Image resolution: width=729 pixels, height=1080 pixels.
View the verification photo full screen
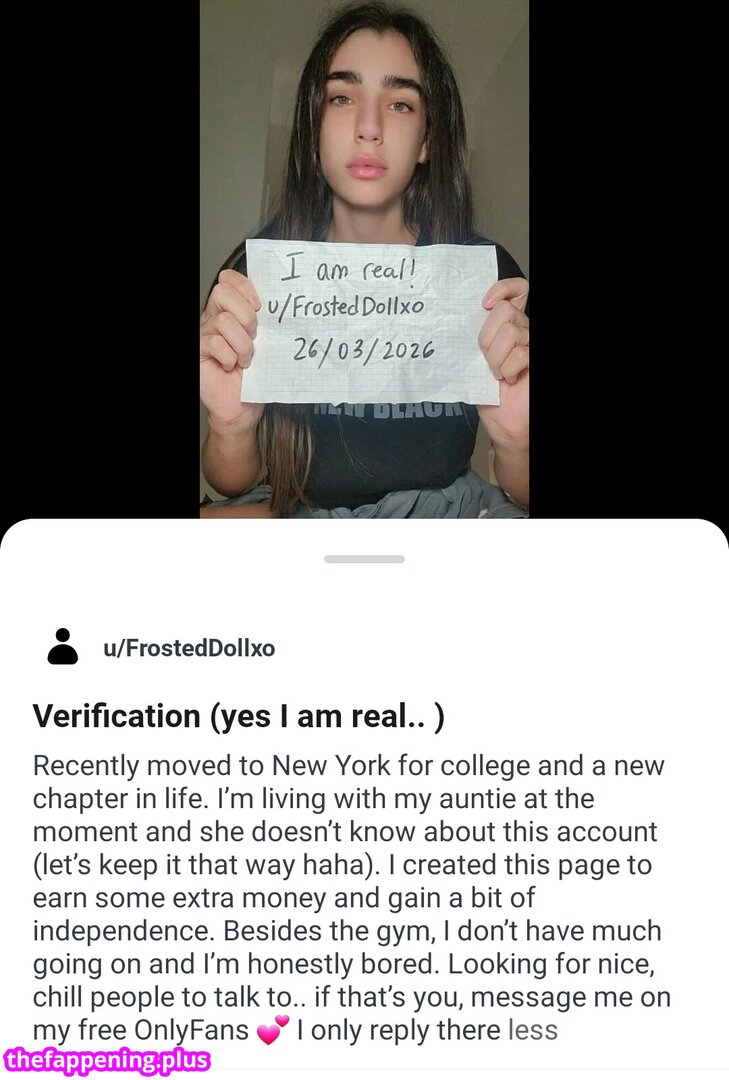(364, 258)
